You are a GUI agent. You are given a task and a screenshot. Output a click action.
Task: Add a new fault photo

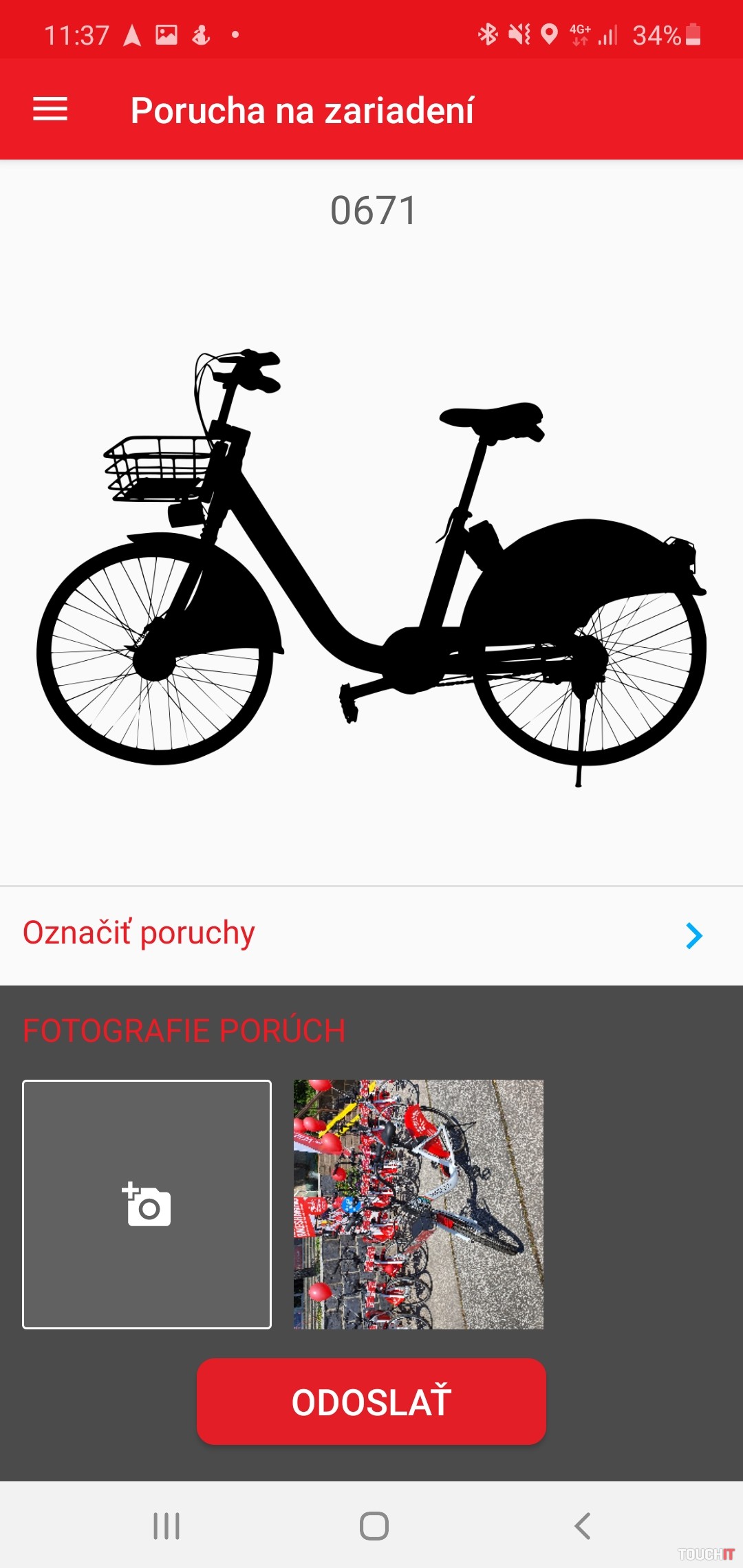(x=147, y=1204)
